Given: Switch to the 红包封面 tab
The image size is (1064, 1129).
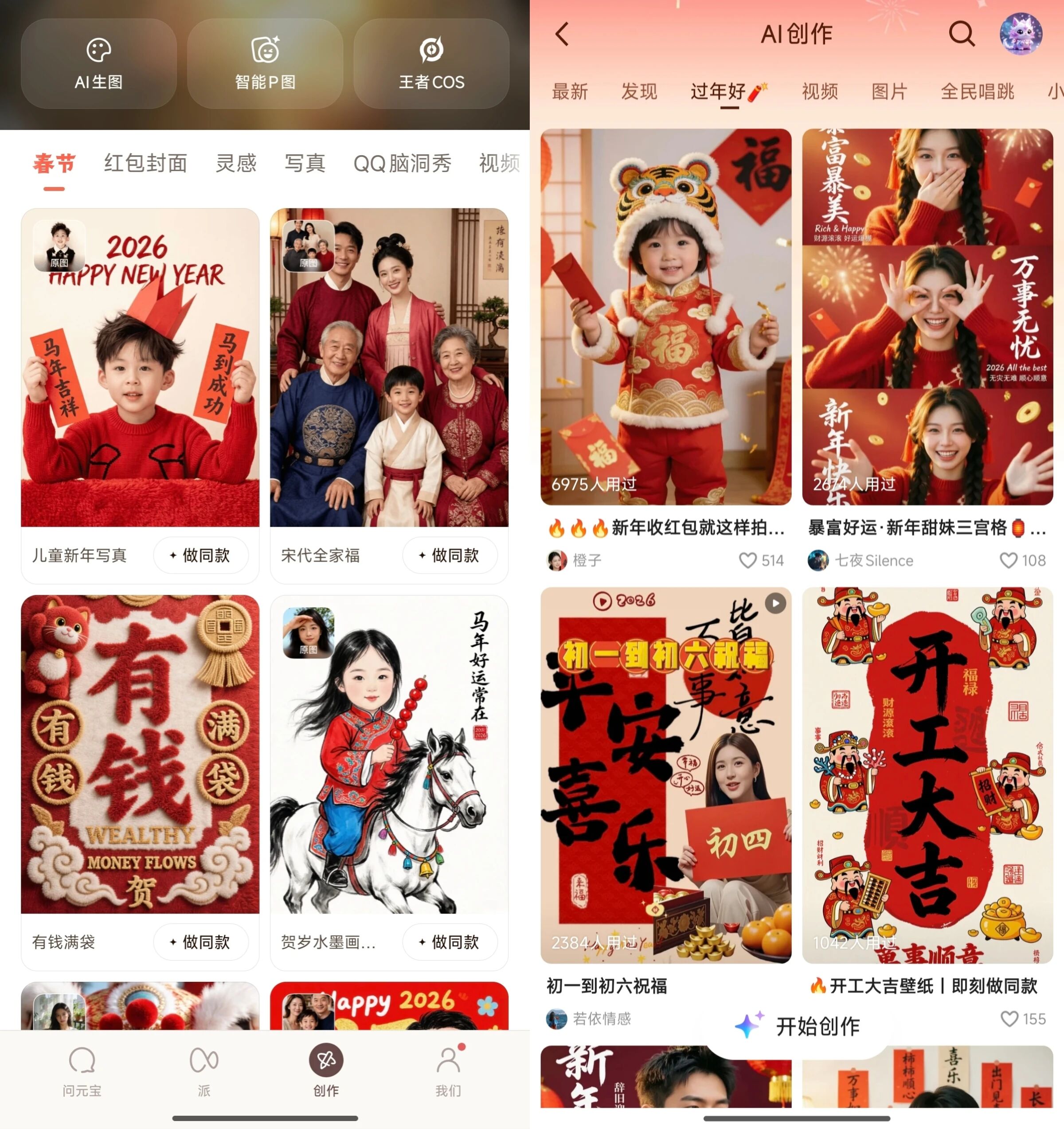Looking at the screenshot, I should pyautogui.click(x=145, y=164).
